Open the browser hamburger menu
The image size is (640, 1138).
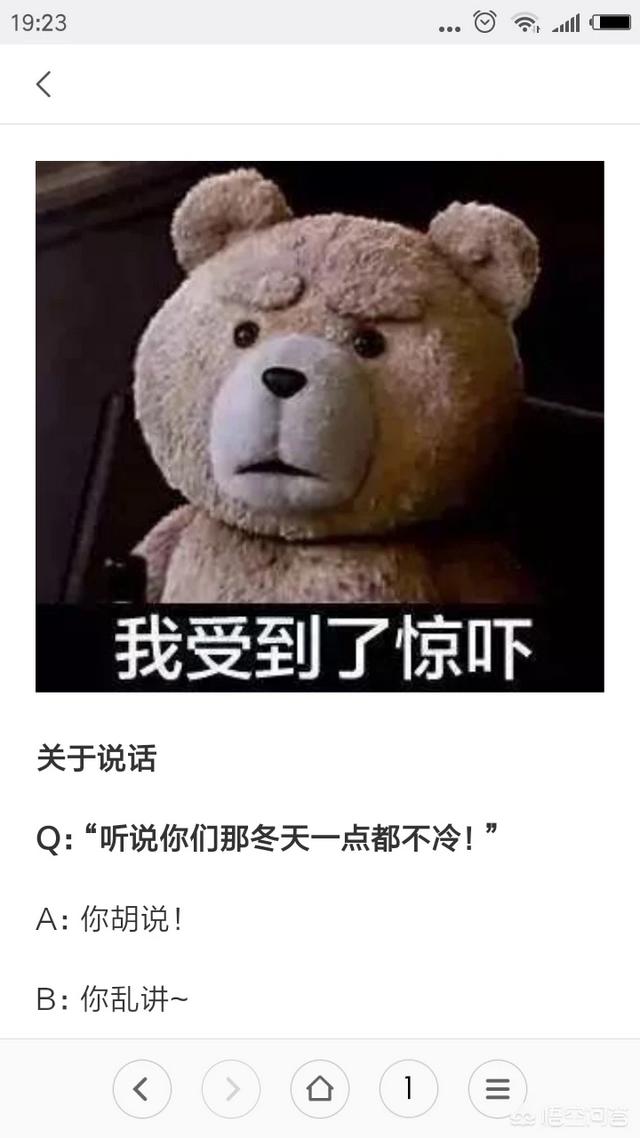[497, 1089]
